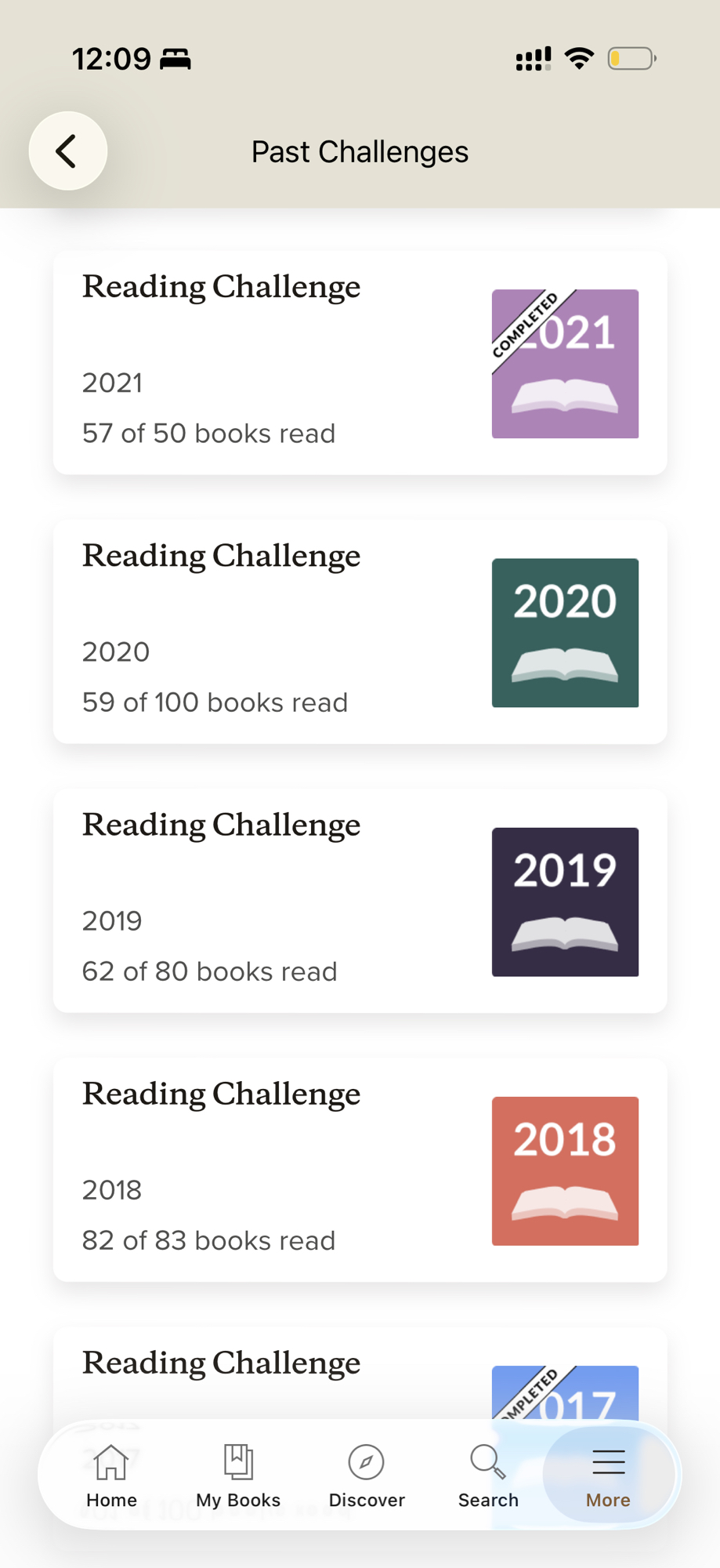Open the 2020 Reading Challenge card
720x1568 pixels.
coord(360,632)
